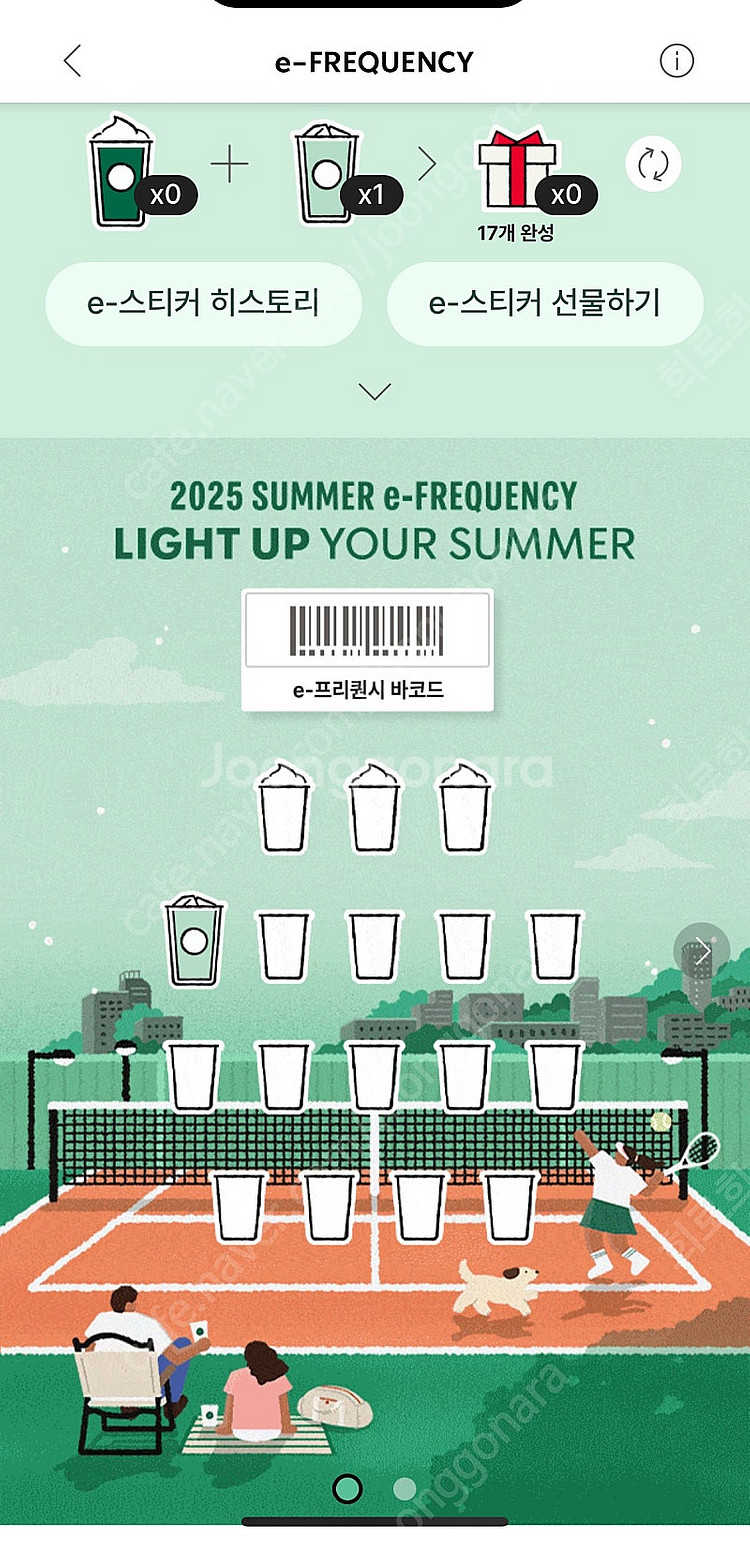Viewport: 750px width, 1542px height.
Task: Refresh the sticker count with the circular arrows
Action: coord(653,164)
